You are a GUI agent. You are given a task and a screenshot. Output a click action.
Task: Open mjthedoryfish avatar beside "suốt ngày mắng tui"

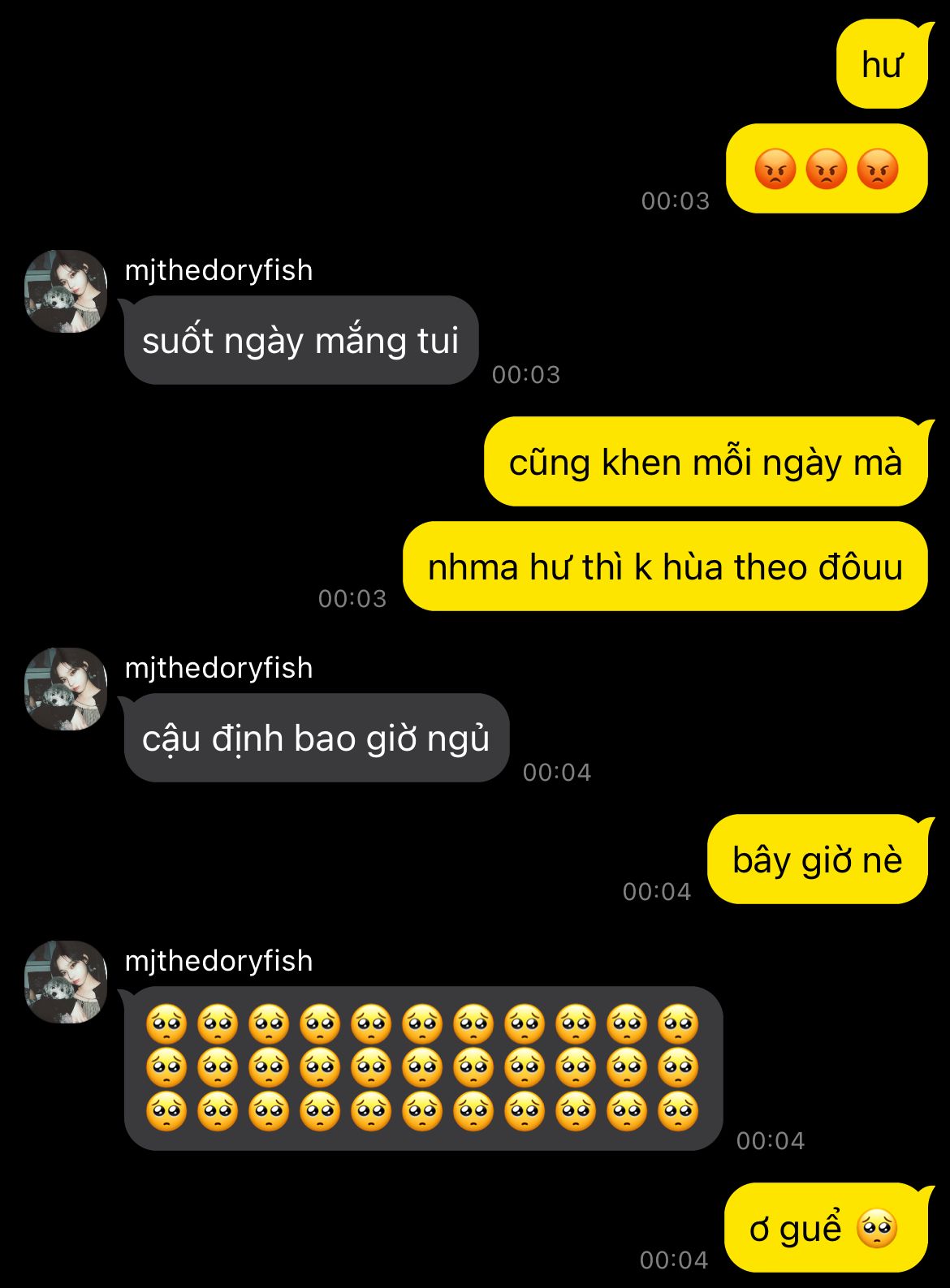(66, 291)
